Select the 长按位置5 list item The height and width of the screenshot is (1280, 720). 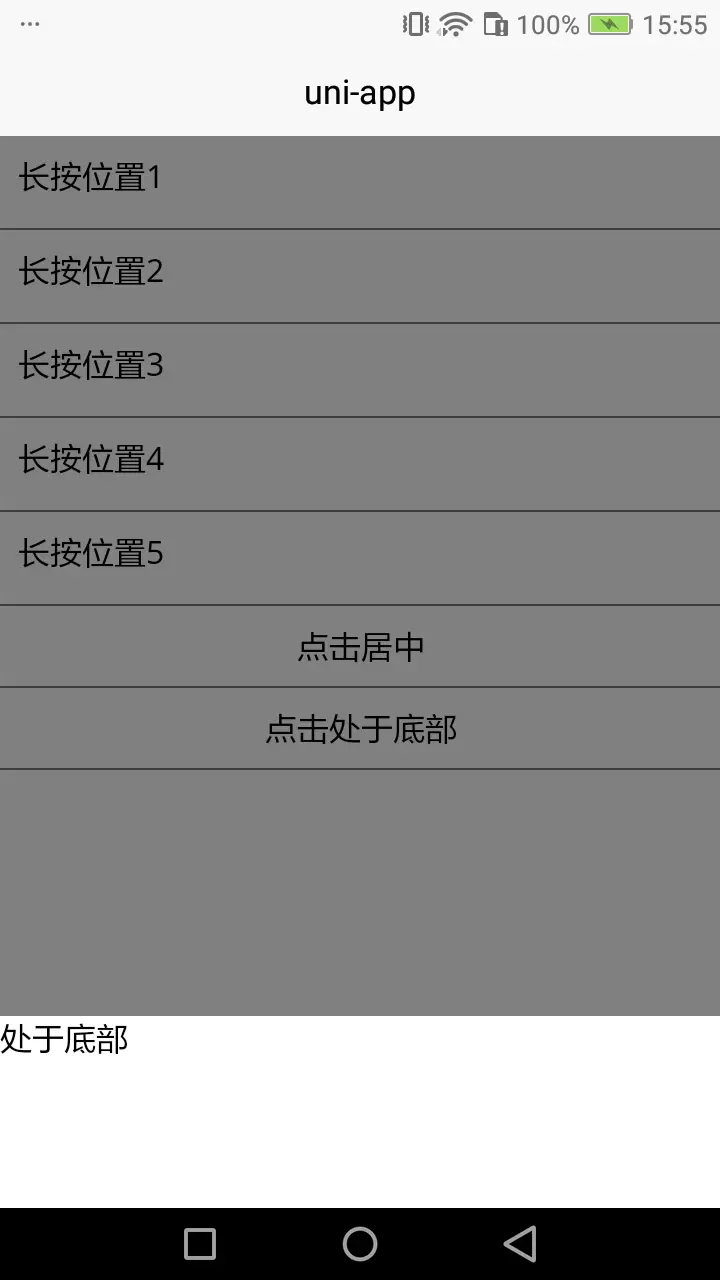tap(360, 558)
